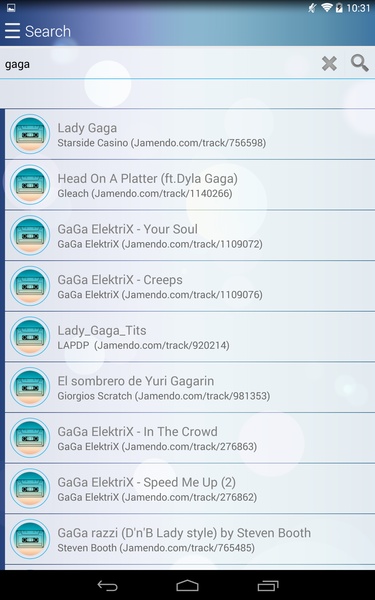Open the Lady Gaga track by Starside Casino
The height and width of the screenshot is (600, 375).
pyautogui.click(x=190, y=134)
